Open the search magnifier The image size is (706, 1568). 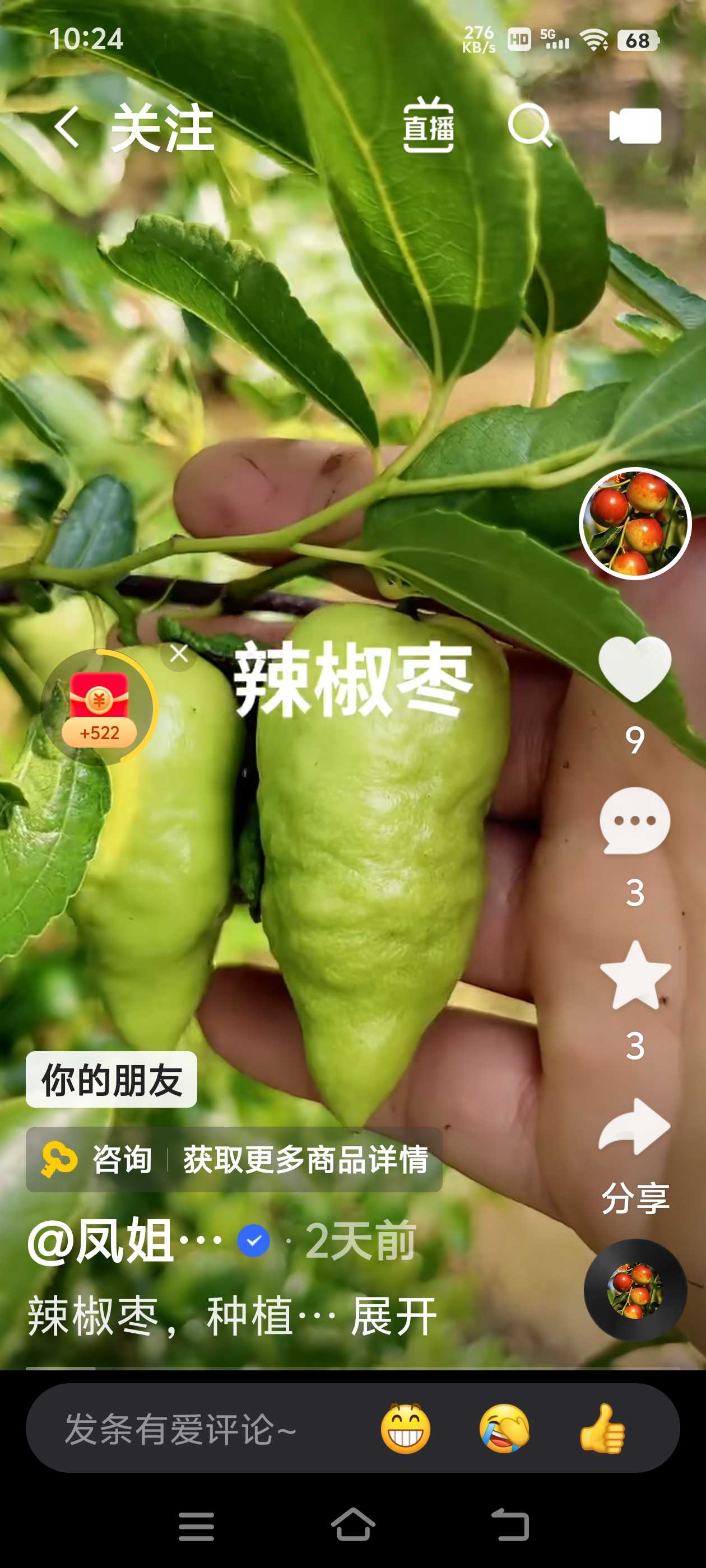530,125
